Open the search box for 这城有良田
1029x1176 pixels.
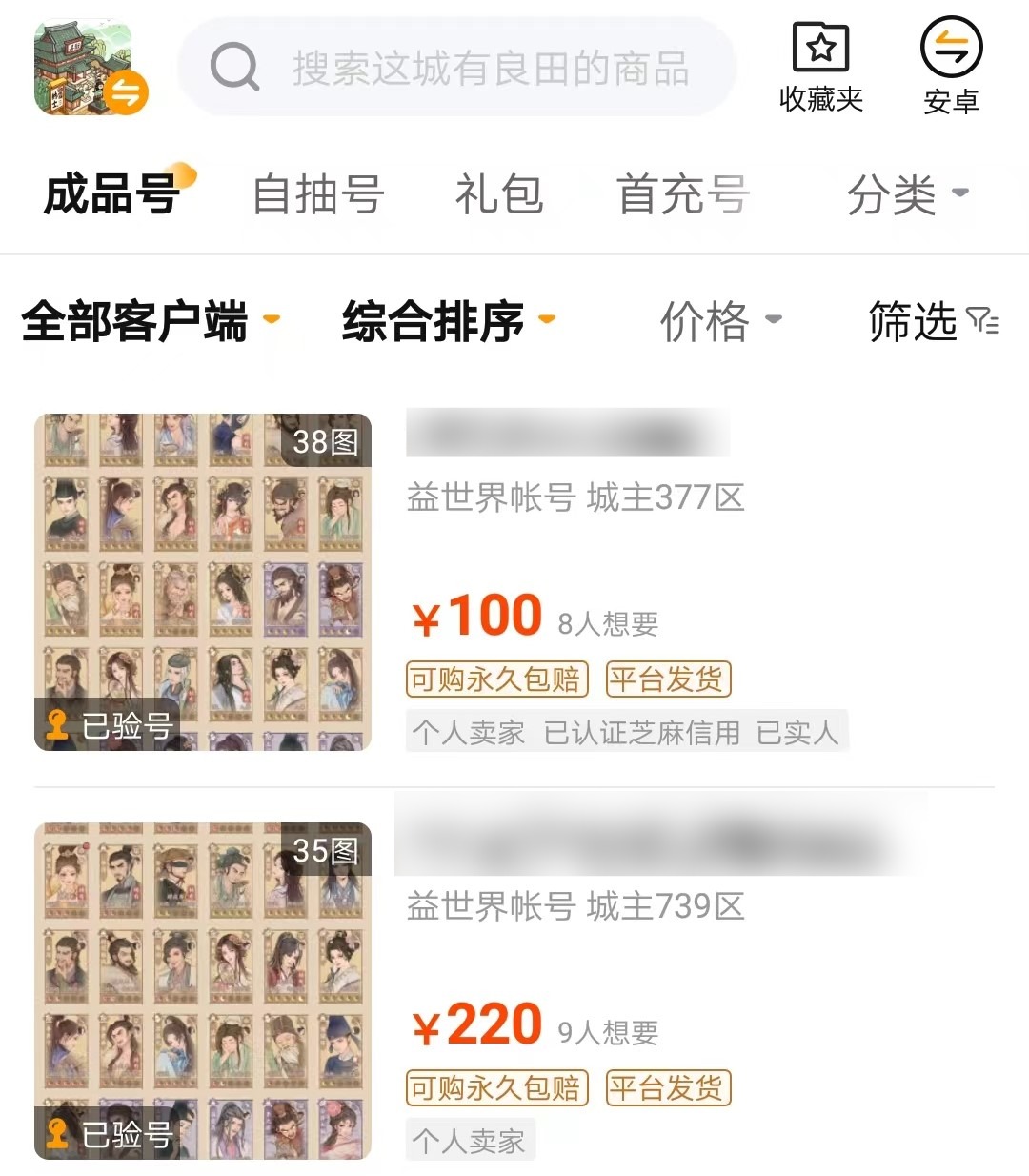coord(457,69)
